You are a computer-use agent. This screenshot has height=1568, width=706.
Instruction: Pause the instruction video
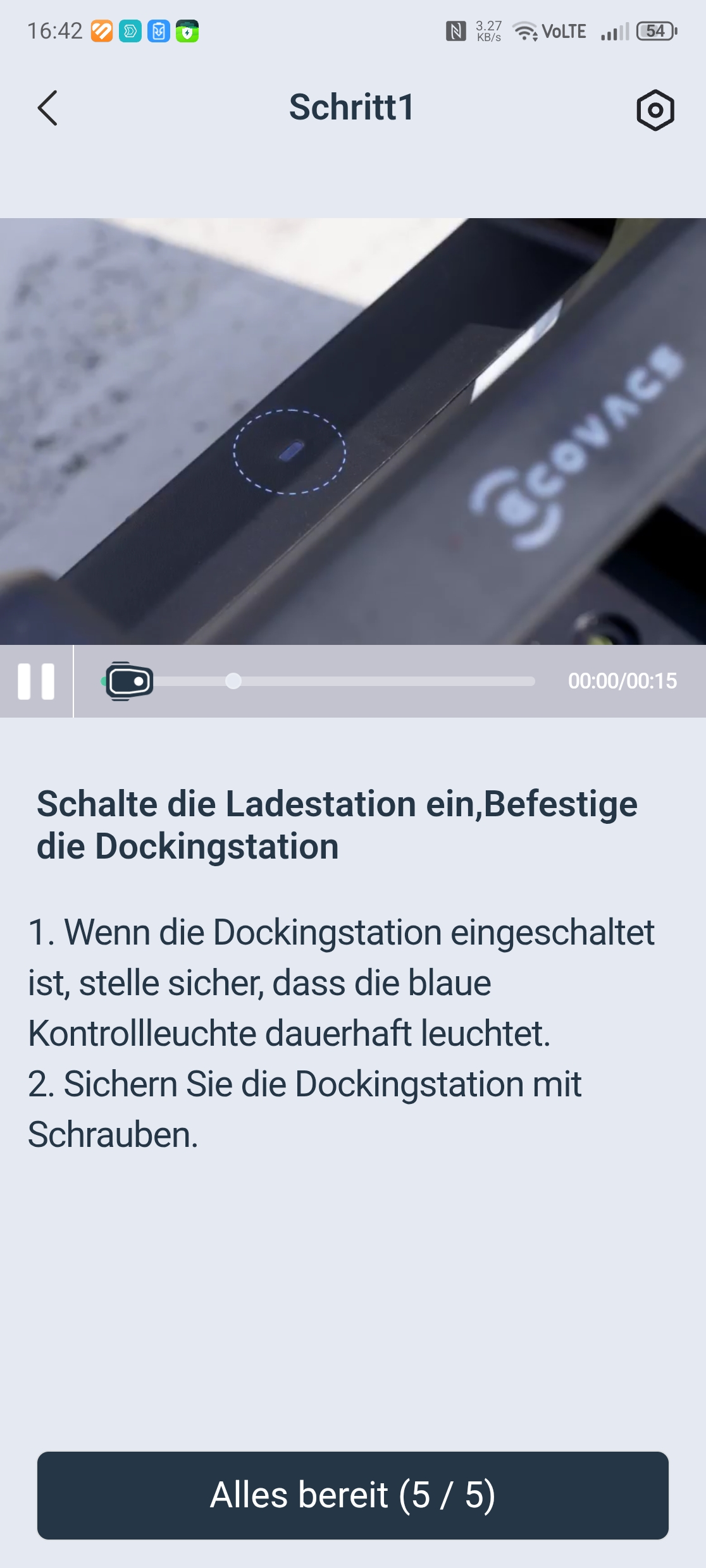point(36,682)
